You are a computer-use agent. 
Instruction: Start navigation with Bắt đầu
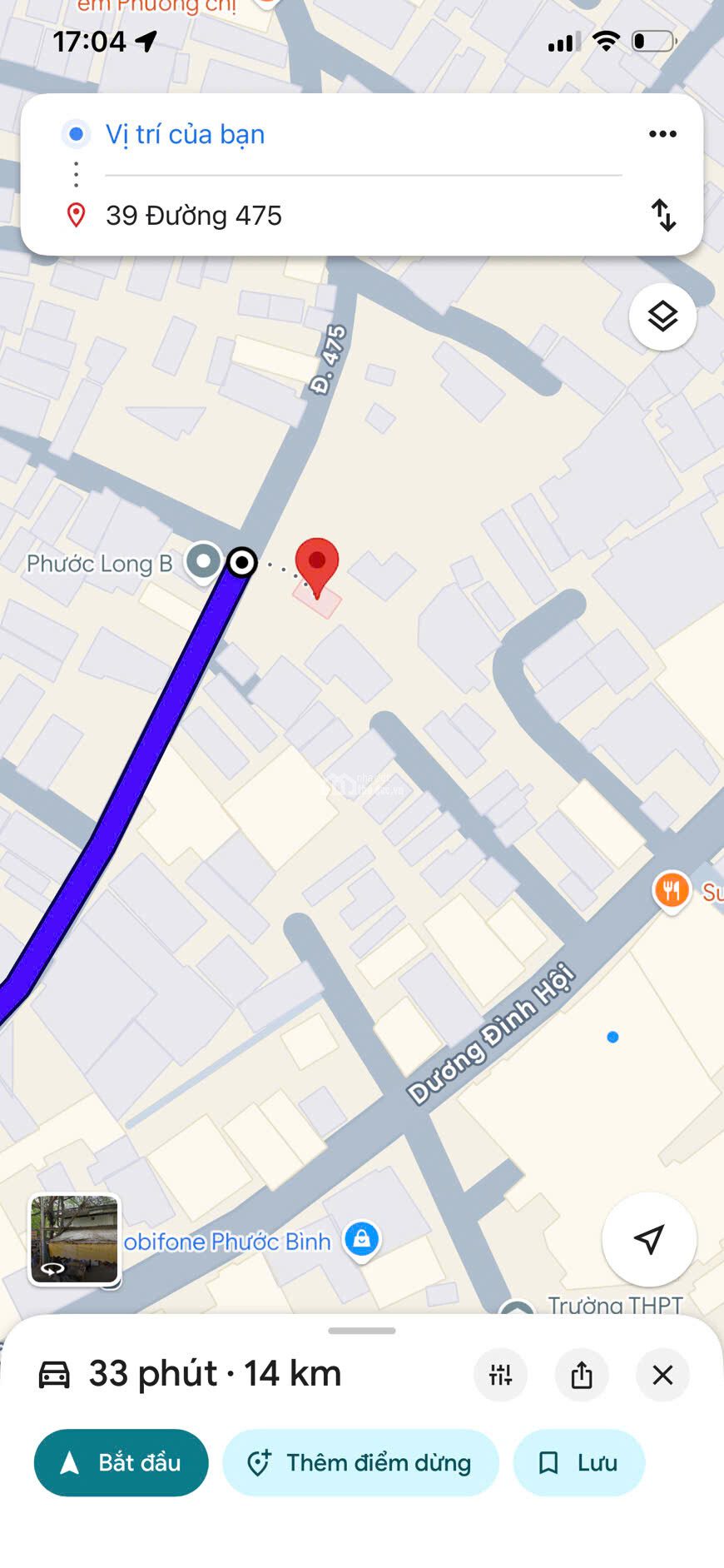121,1463
